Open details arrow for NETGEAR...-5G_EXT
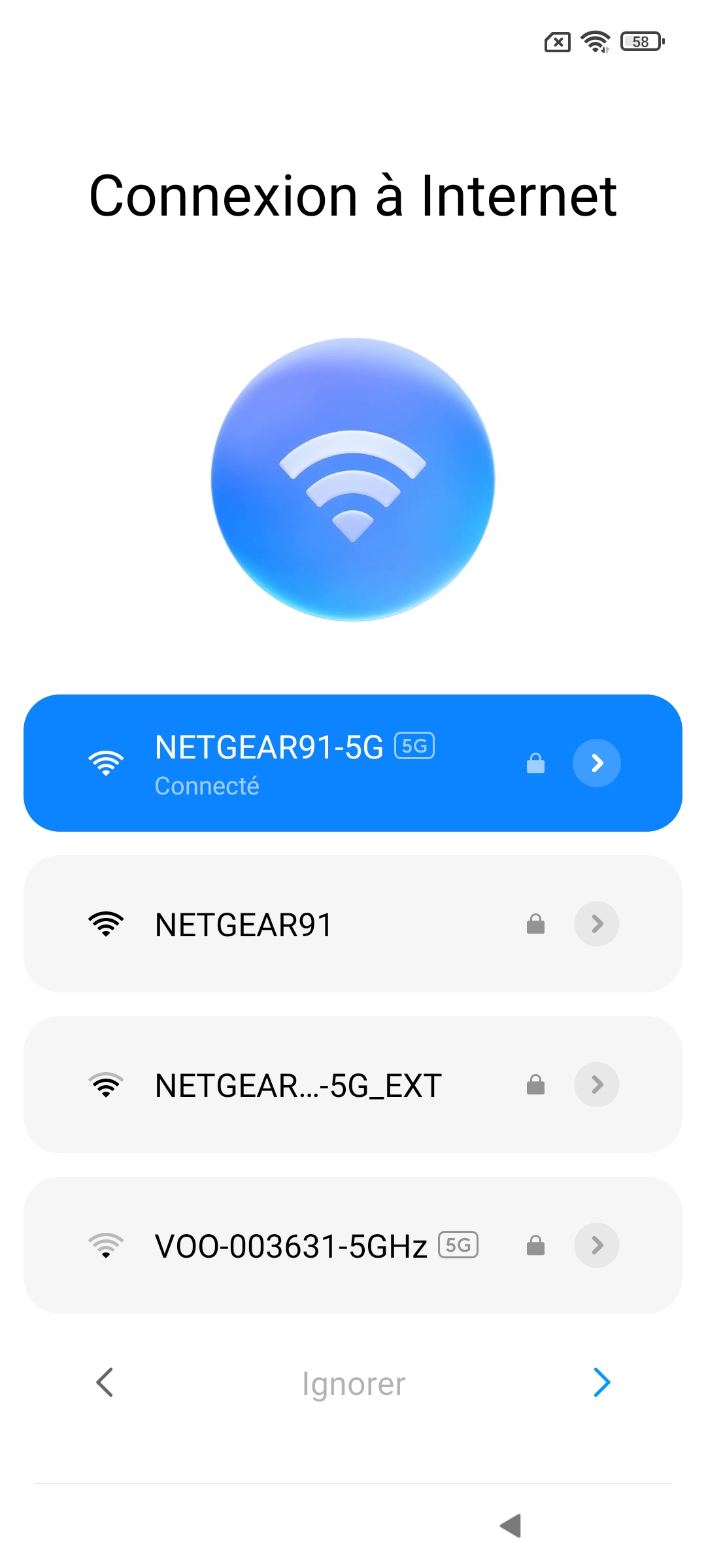The width and height of the screenshot is (706, 1568). point(596,1085)
